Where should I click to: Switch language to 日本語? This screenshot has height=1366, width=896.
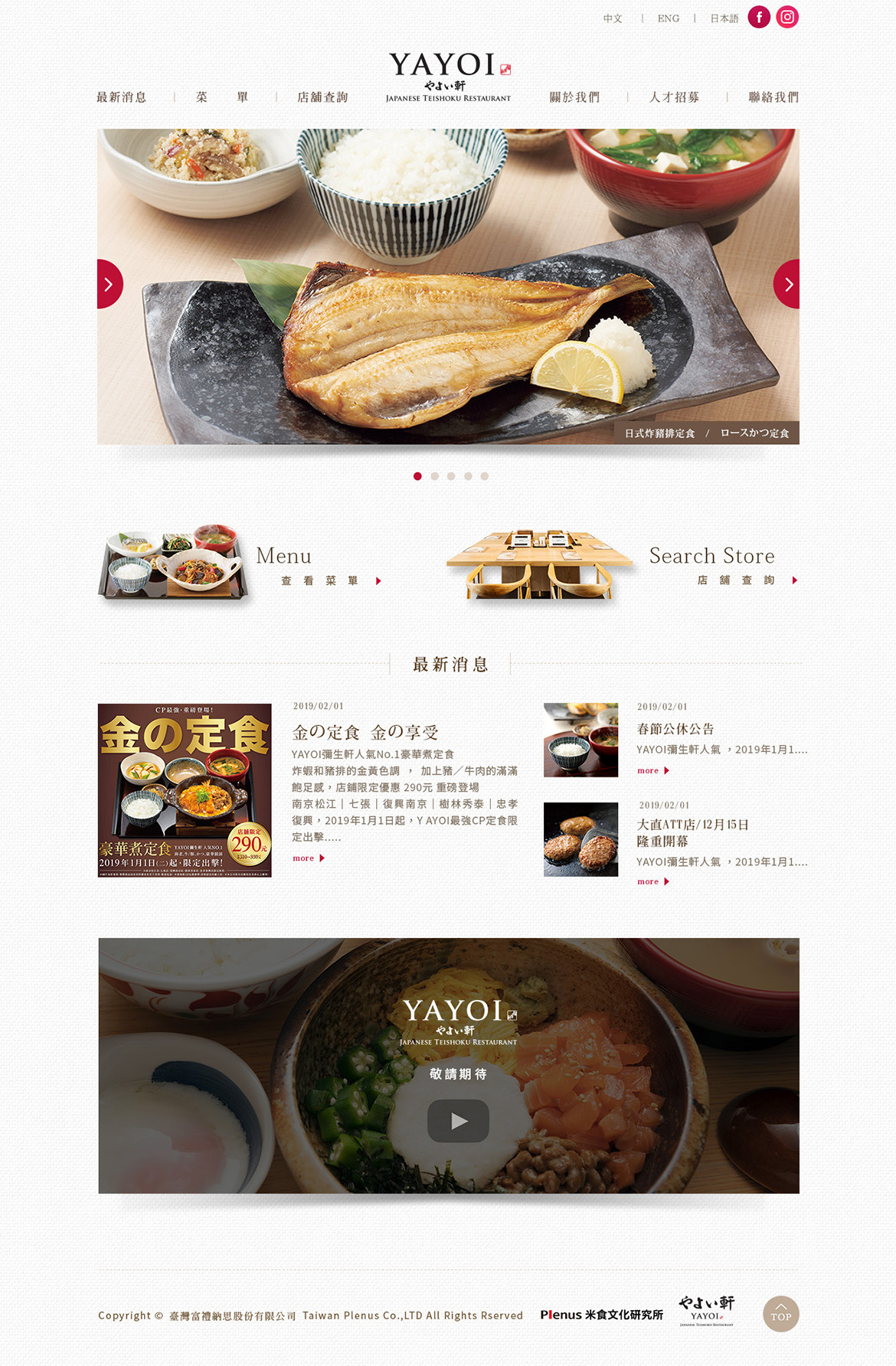coord(724,18)
